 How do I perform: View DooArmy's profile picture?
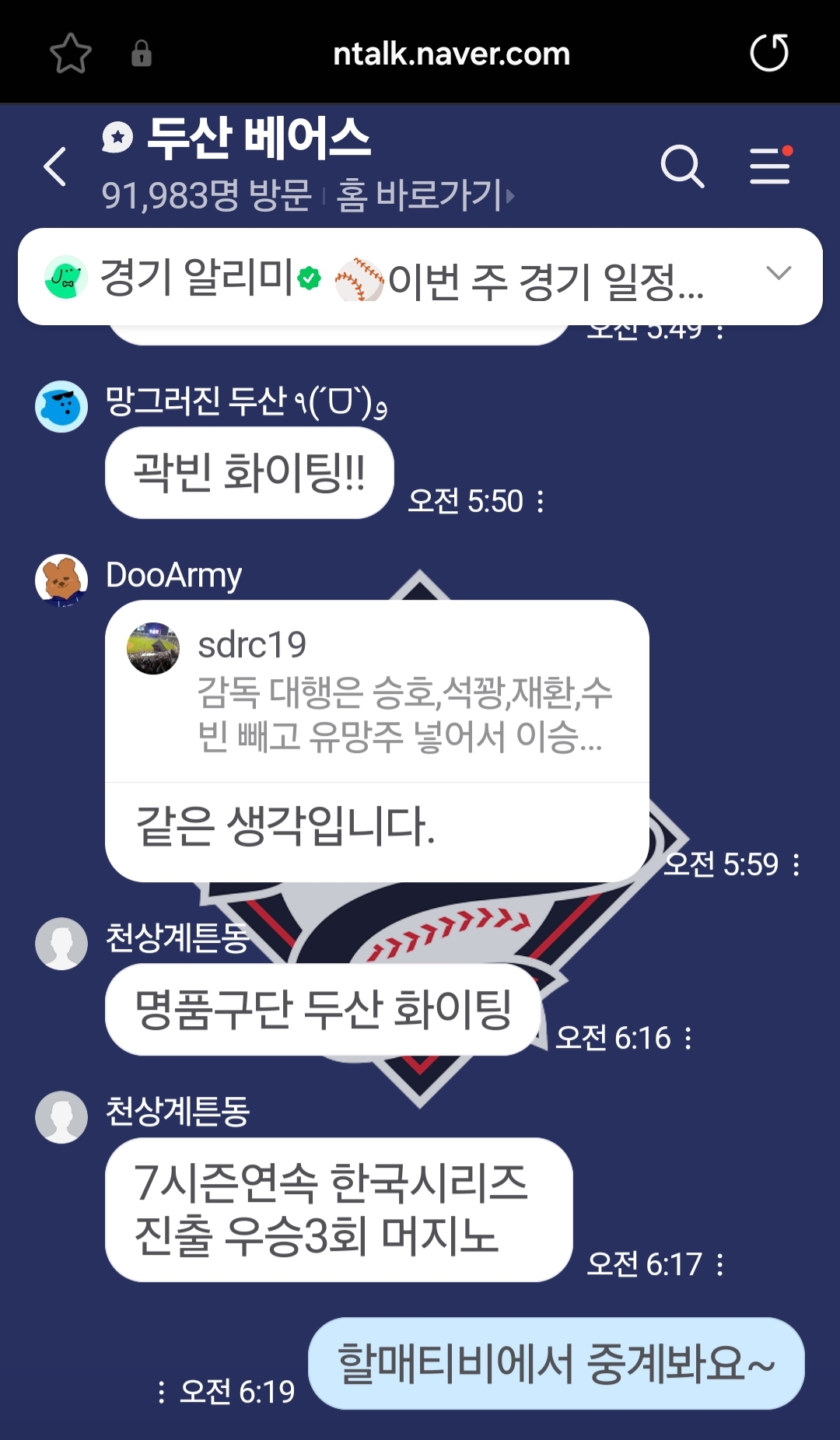[61, 580]
